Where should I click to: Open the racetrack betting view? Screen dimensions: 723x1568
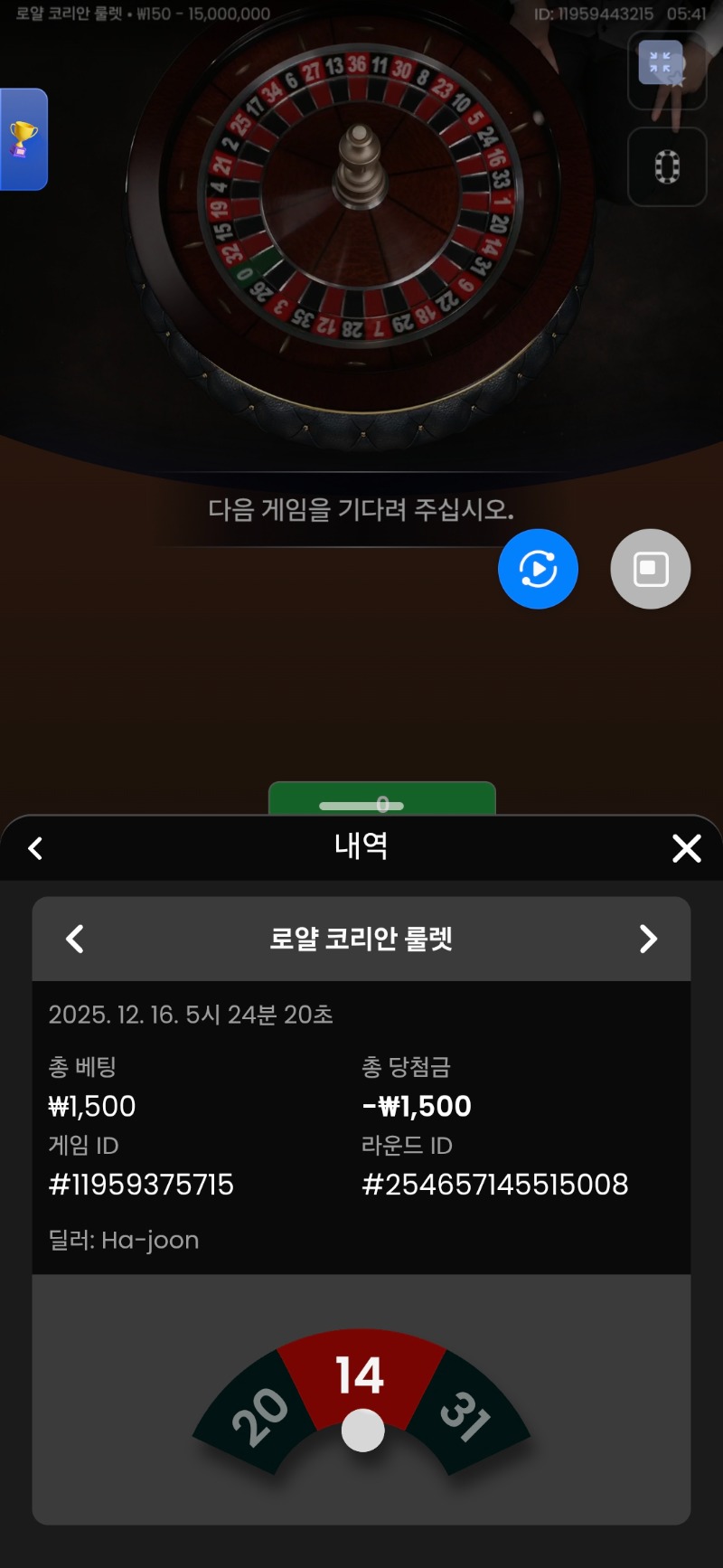(666, 167)
